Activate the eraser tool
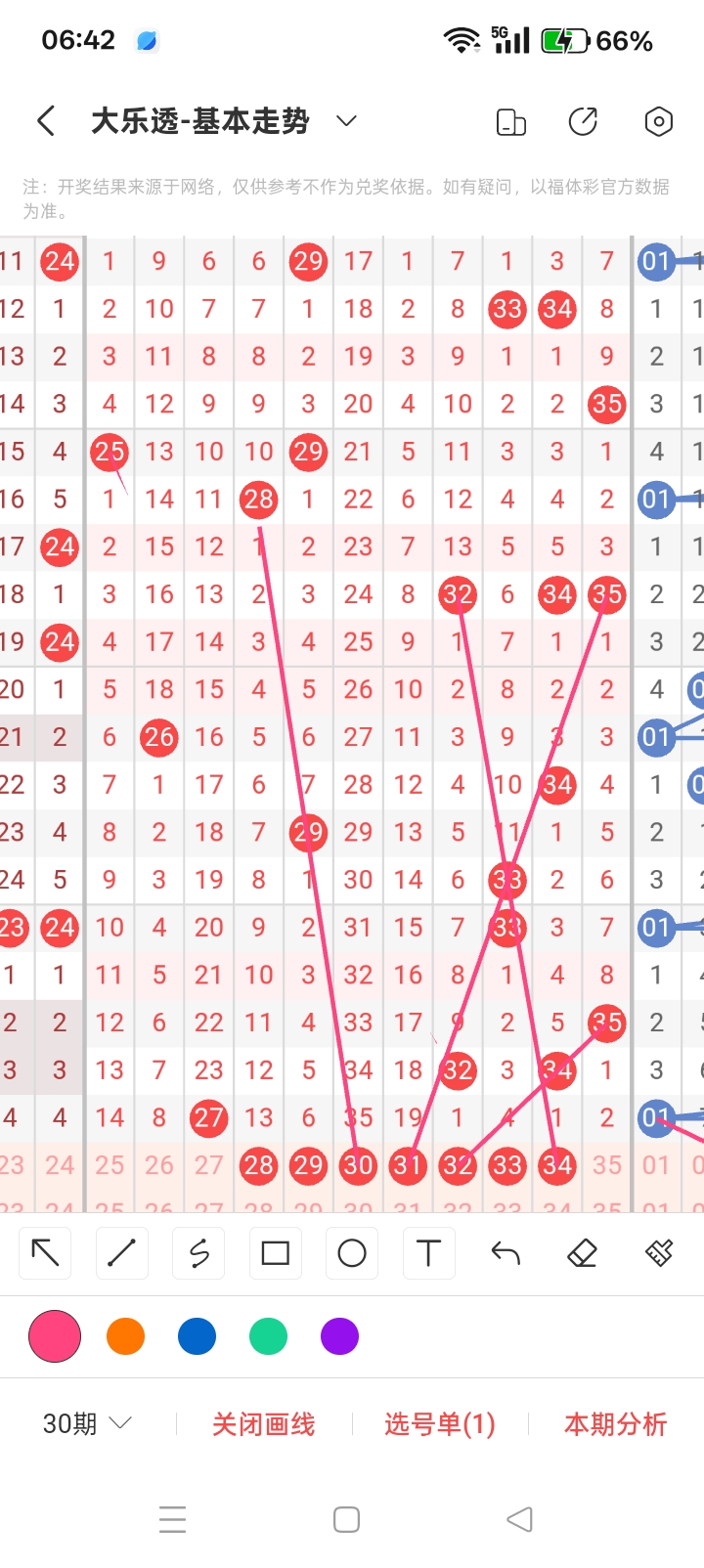The width and height of the screenshot is (704, 1568). [x=582, y=1252]
